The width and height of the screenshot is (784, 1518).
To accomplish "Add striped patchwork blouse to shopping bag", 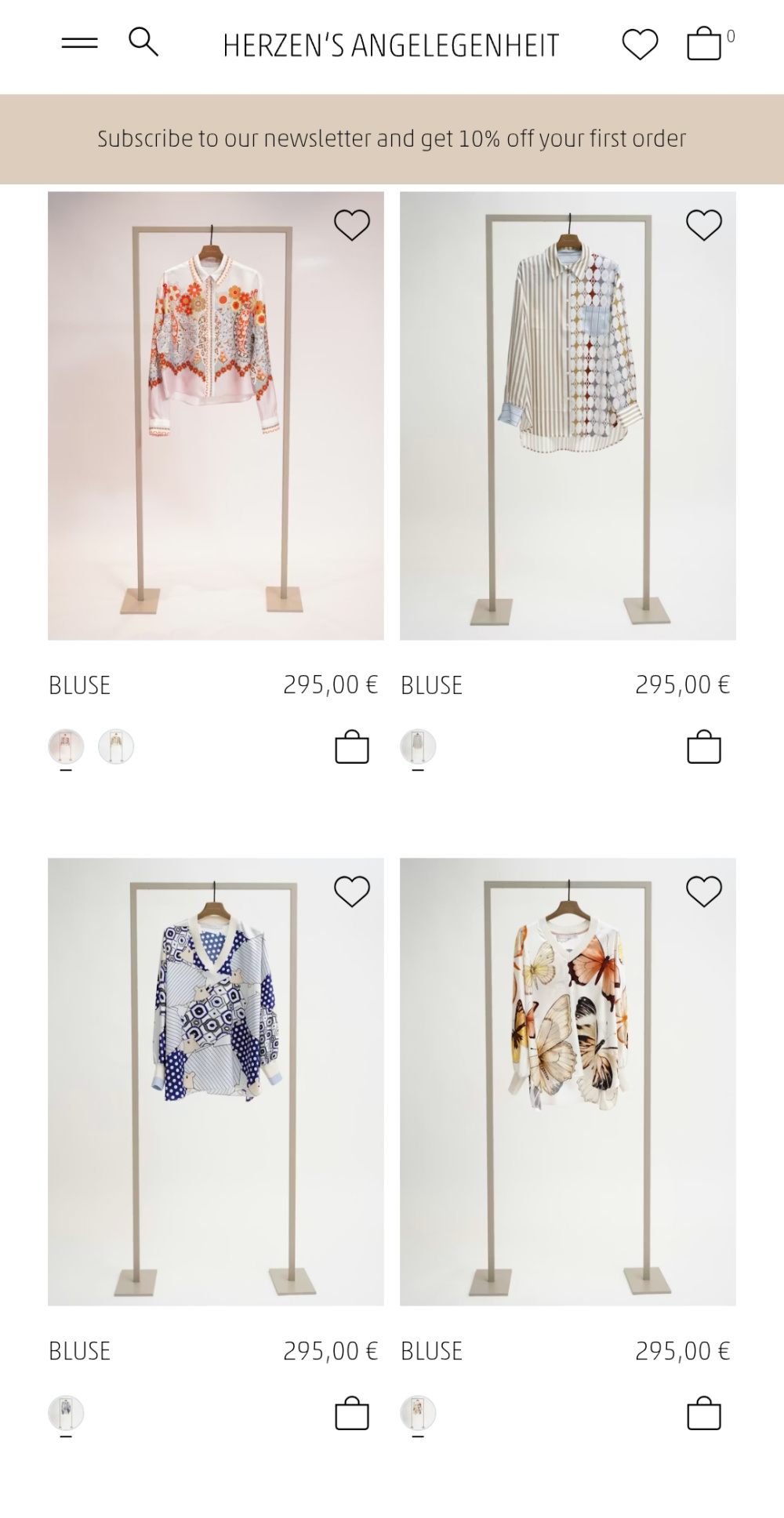I will click(704, 747).
